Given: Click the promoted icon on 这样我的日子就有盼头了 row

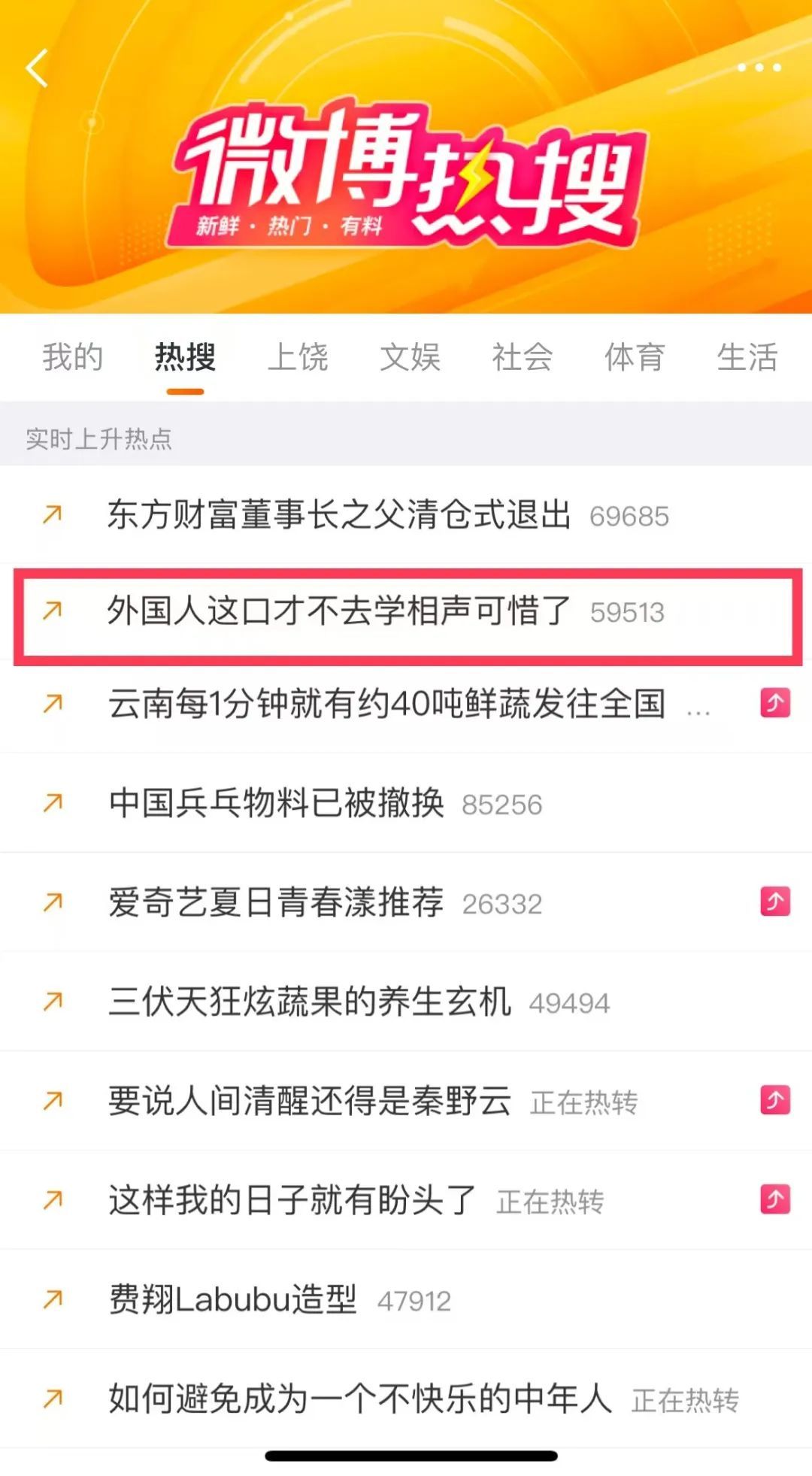Looking at the screenshot, I should (x=775, y=1199).
